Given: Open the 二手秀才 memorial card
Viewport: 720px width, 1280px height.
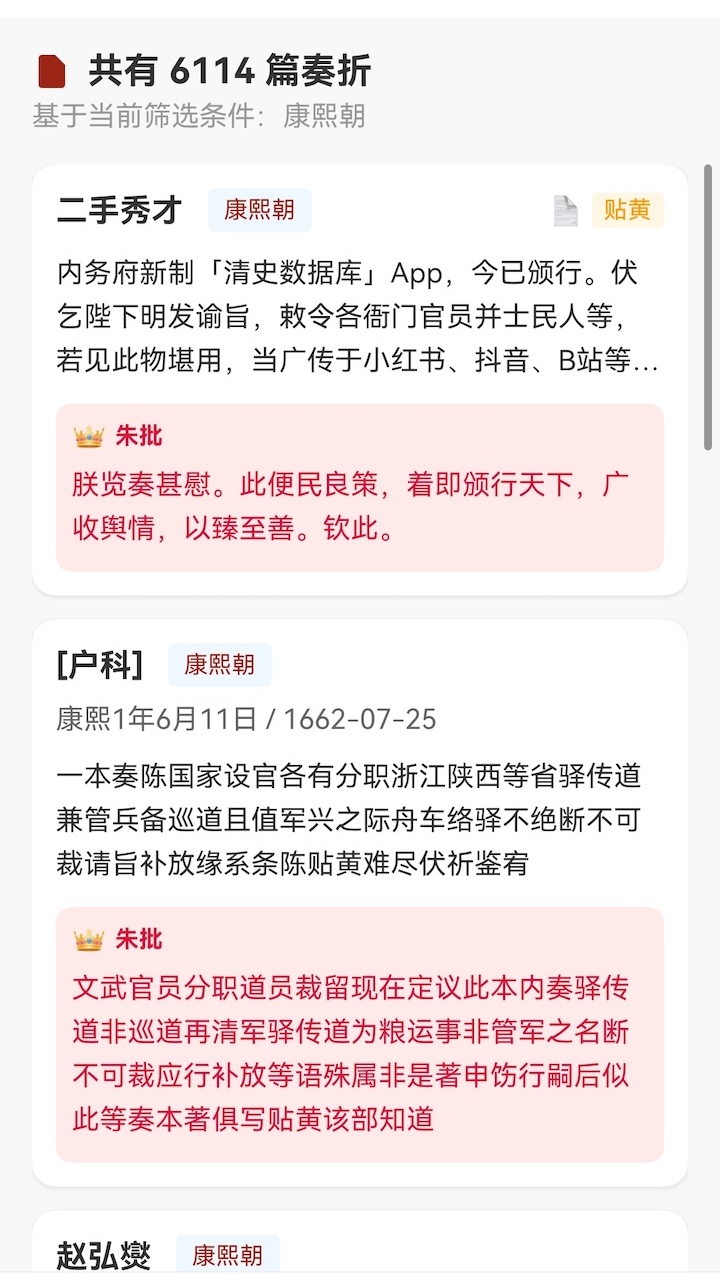Looking at the screenshot, I should pyautogui.click(x=358, y=316).
